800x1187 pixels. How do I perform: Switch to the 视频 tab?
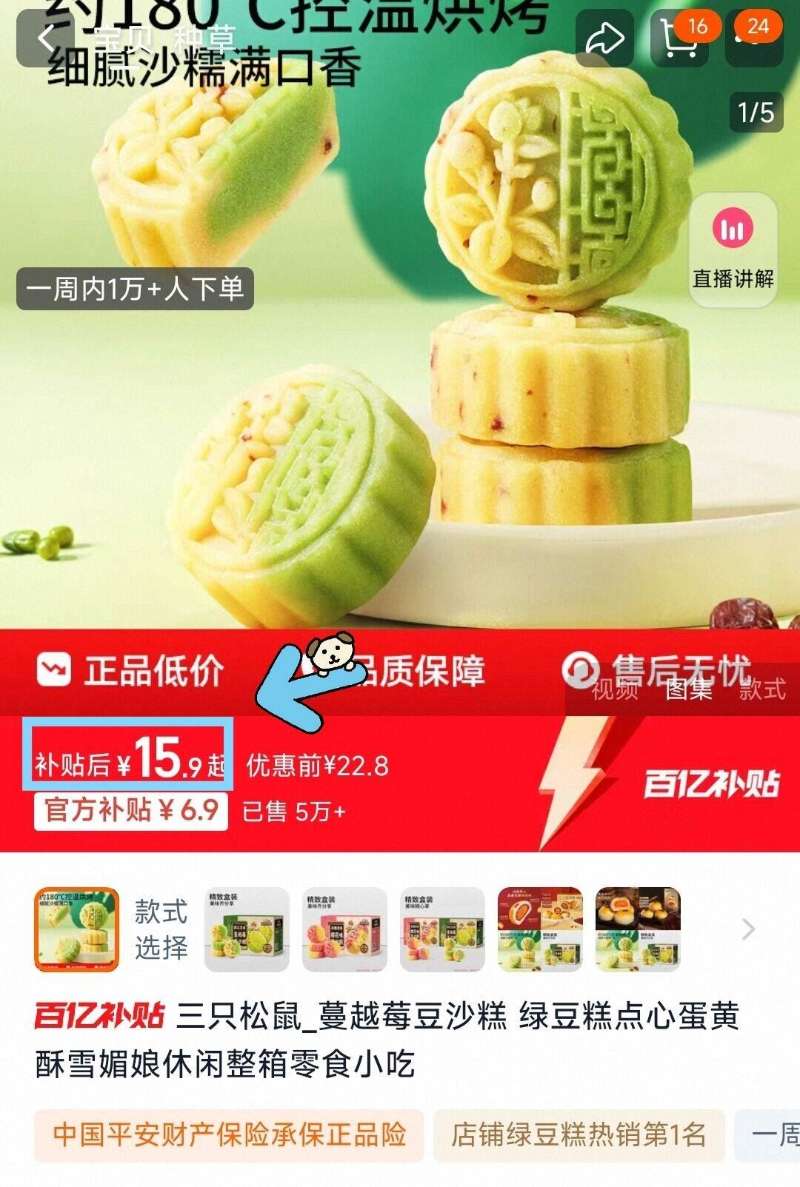[614, 691]
